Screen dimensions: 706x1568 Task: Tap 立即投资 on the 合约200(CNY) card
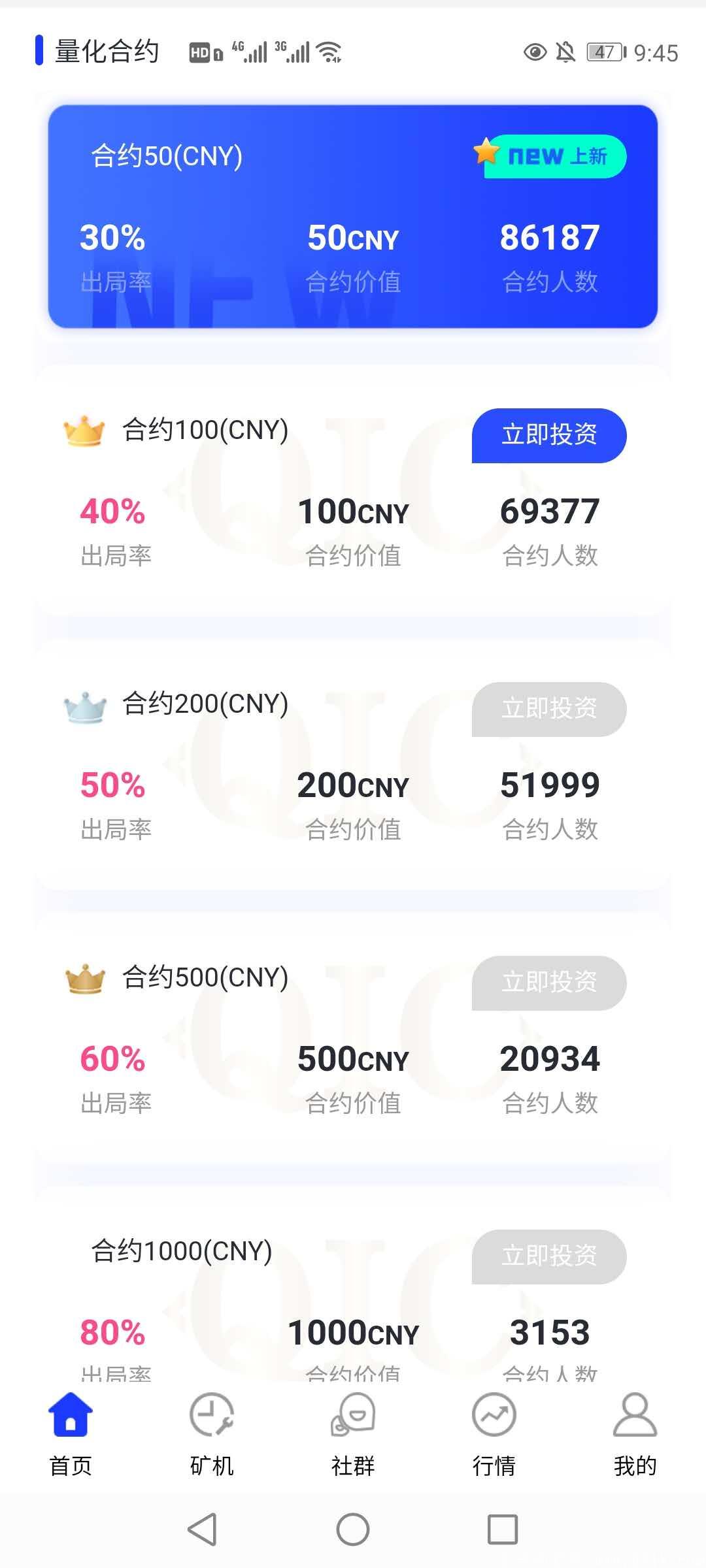pos(549,709)
